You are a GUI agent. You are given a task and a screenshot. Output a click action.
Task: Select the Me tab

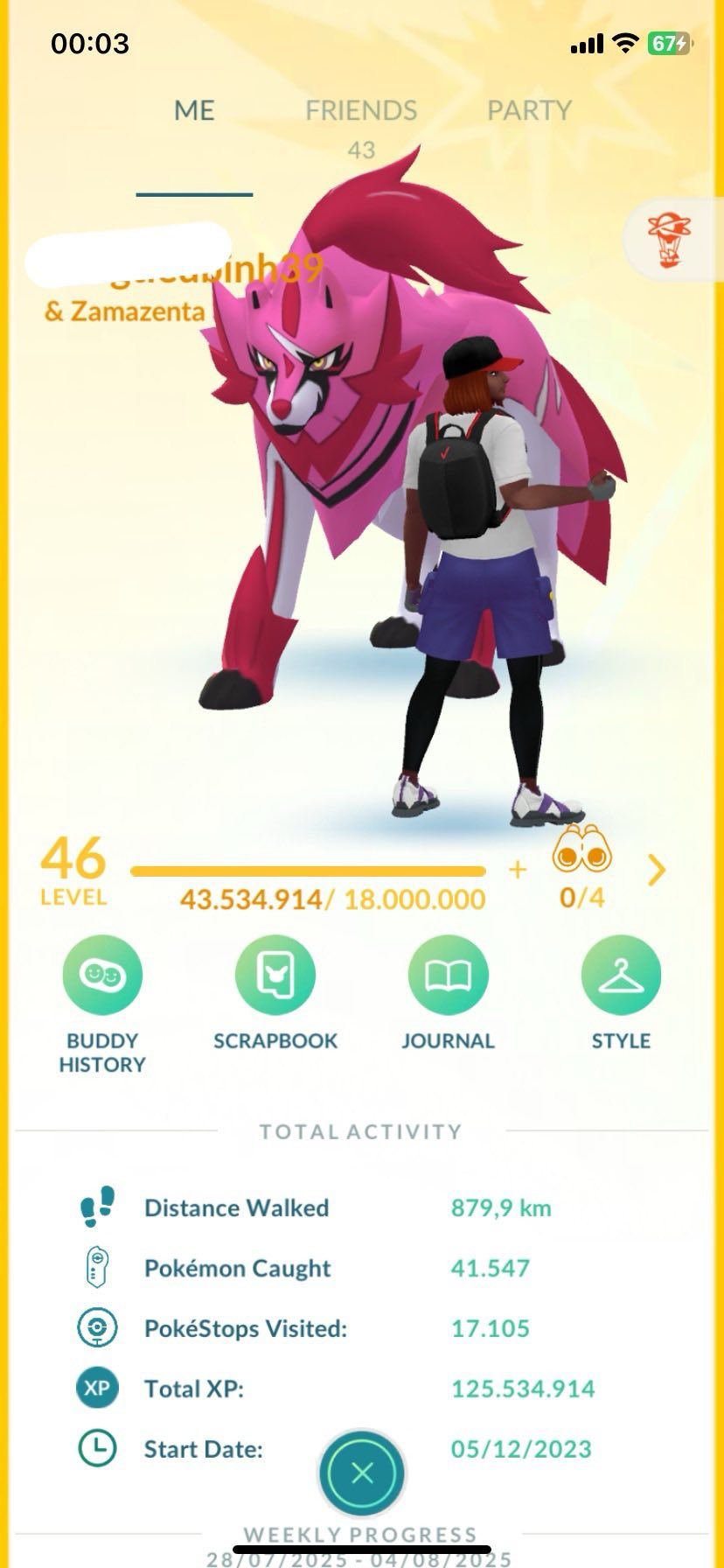point(194,111)
